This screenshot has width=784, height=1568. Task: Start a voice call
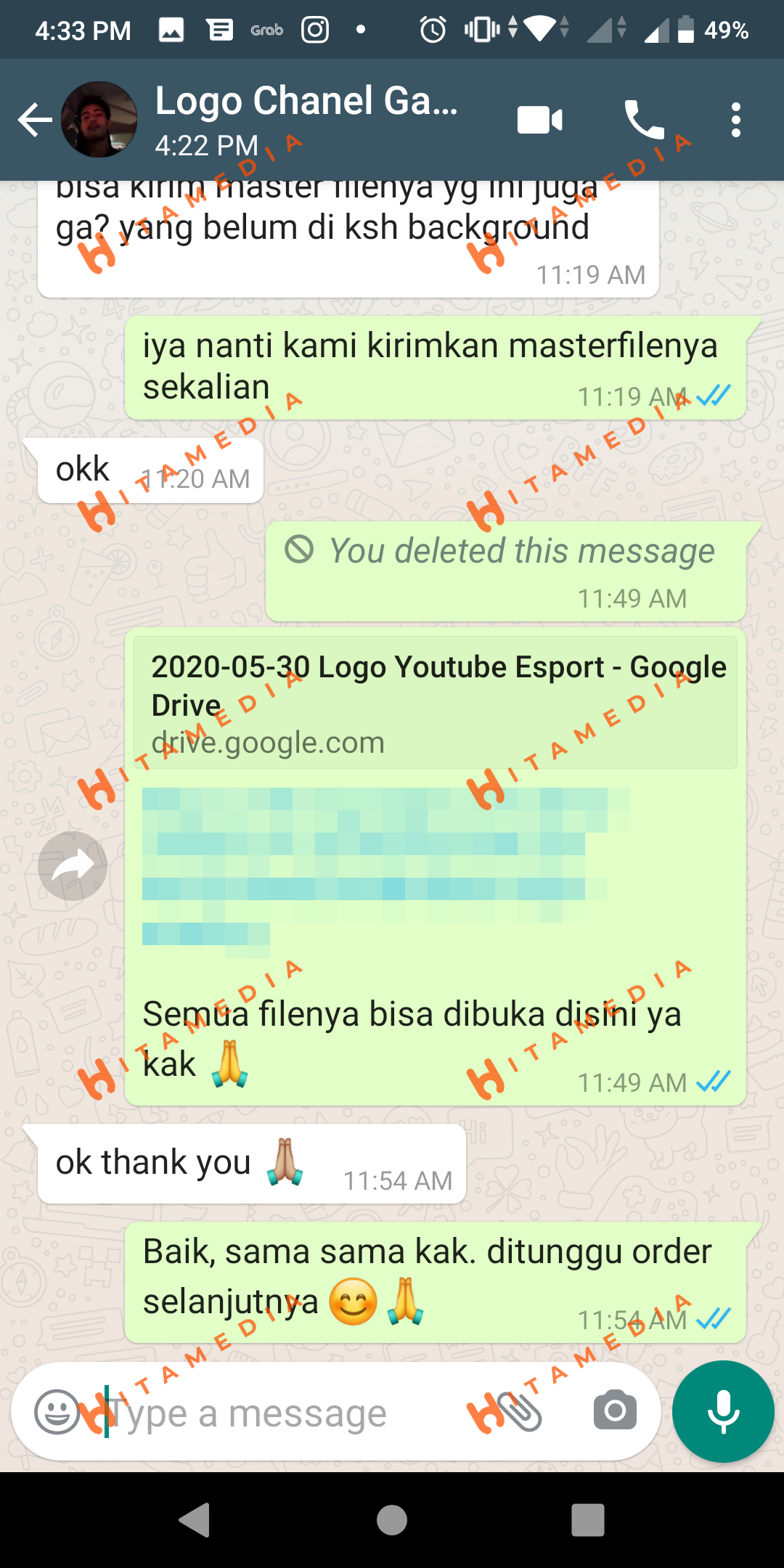tap(643, 120)
